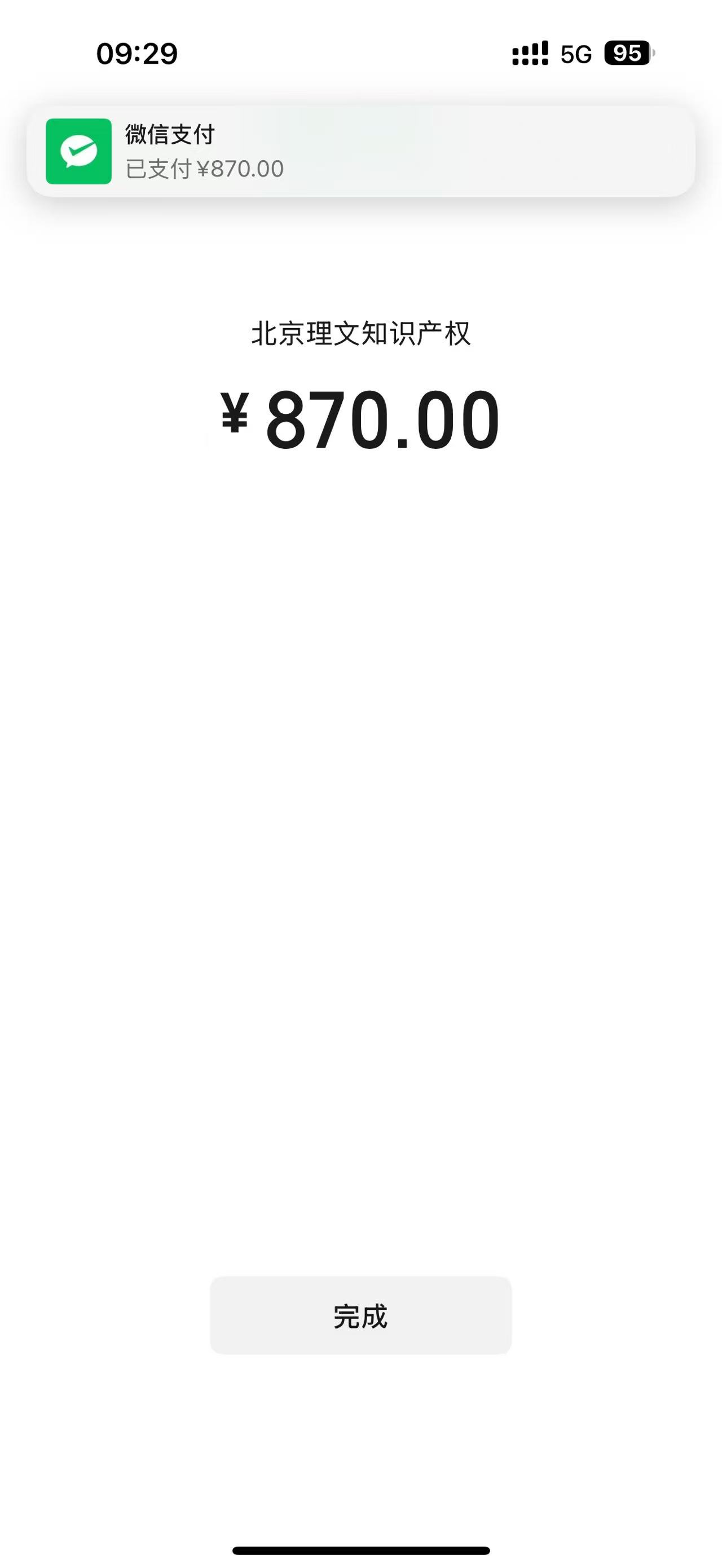The width and height of the screenshot is (722, 1568).
Task: Open the 微信支付 payment notification banner
Action: click(360, 152)
